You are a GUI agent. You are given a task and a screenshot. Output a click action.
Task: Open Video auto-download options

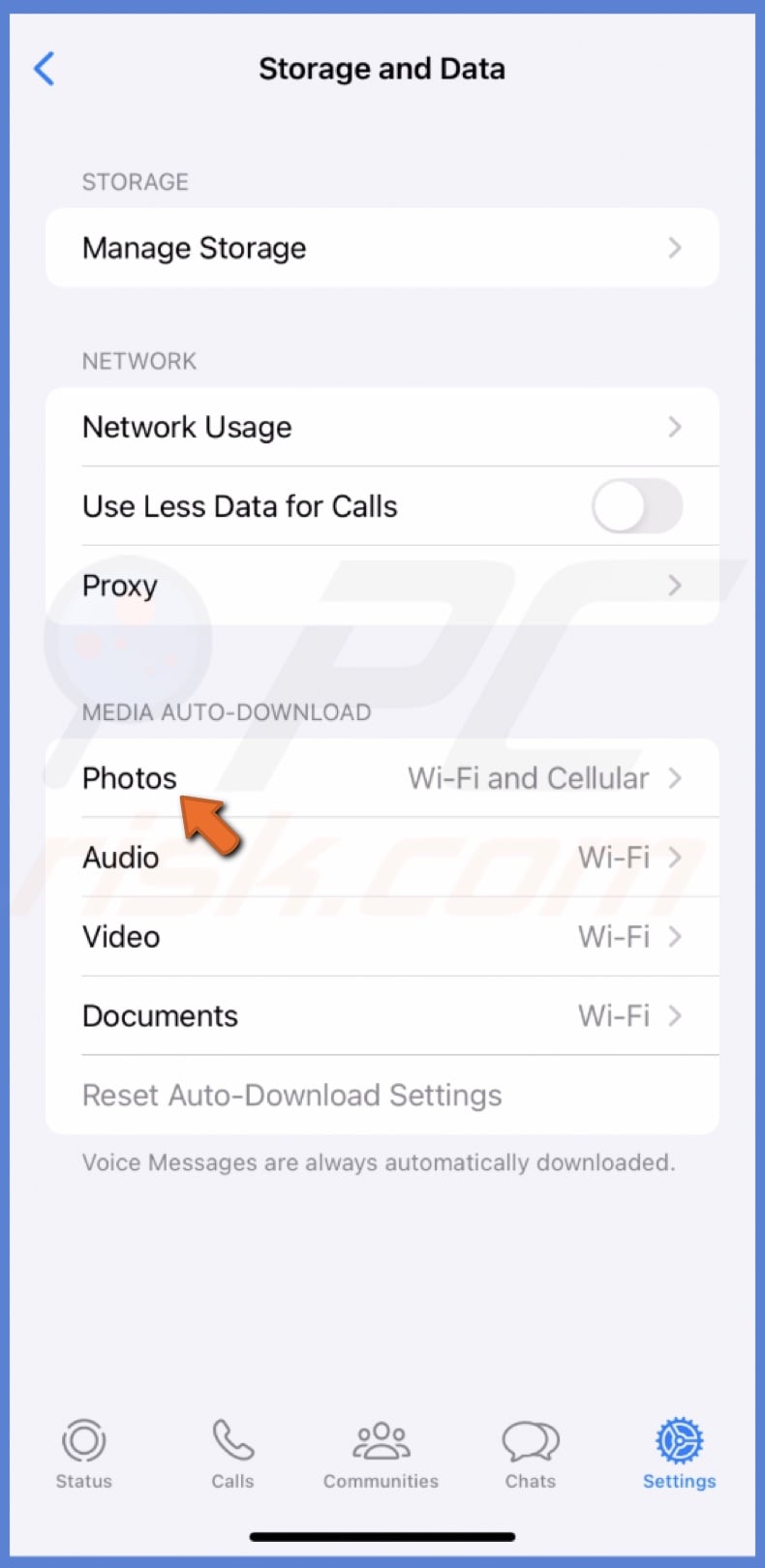click(382, 937)
